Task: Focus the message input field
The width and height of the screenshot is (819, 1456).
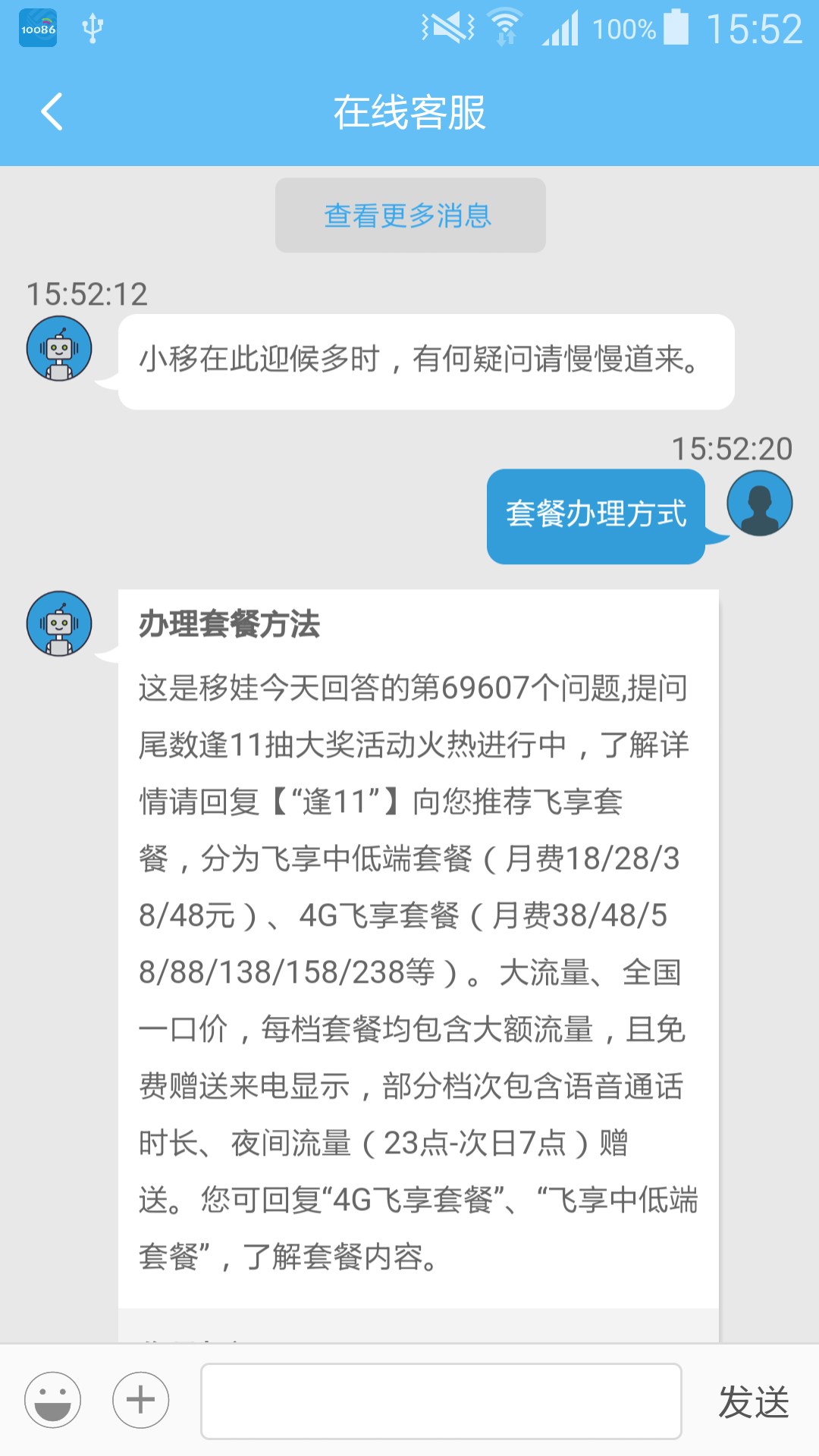Action: tap(441, 1401)
